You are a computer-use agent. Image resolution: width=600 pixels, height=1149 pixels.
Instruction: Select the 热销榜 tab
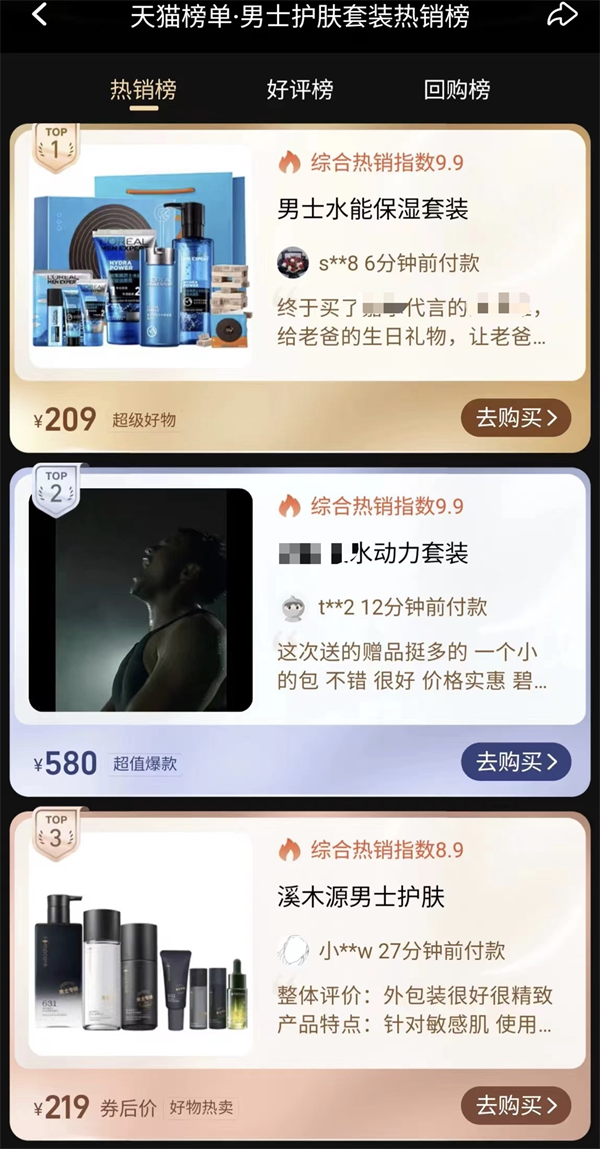click(143, 90)
